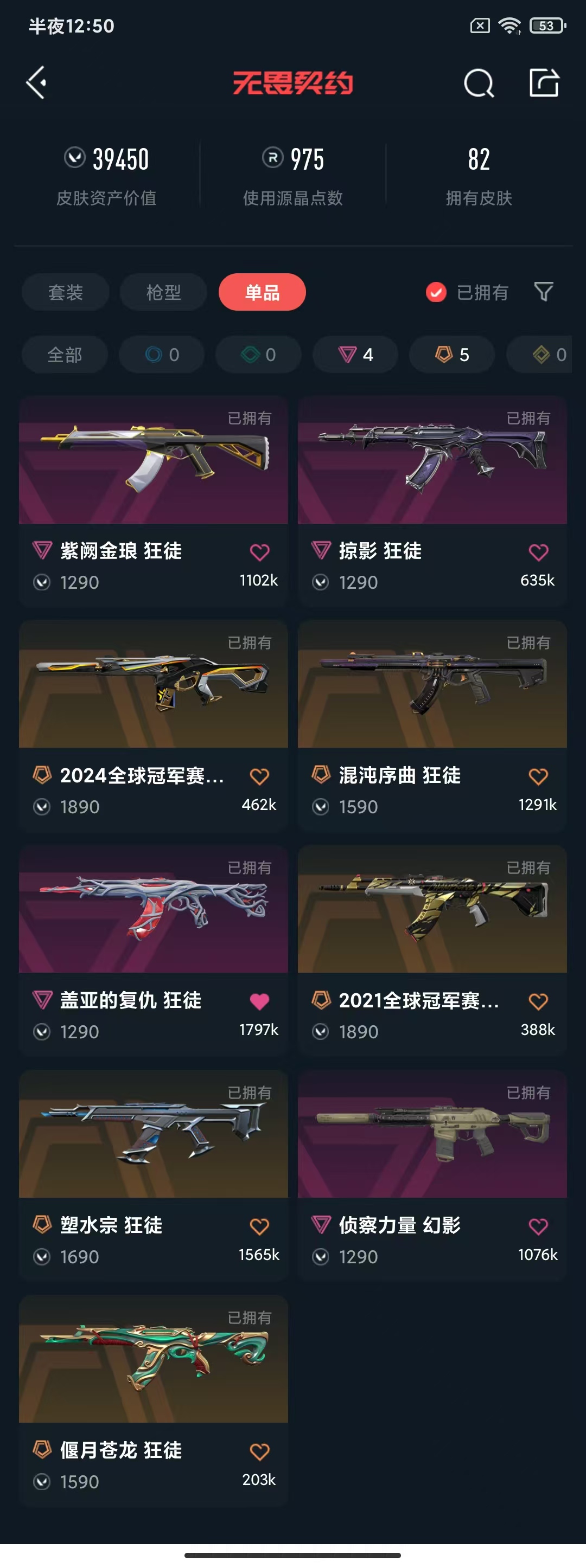Share this skin collection page
The image size is (586, 1568).
click(x=543, y=83)
